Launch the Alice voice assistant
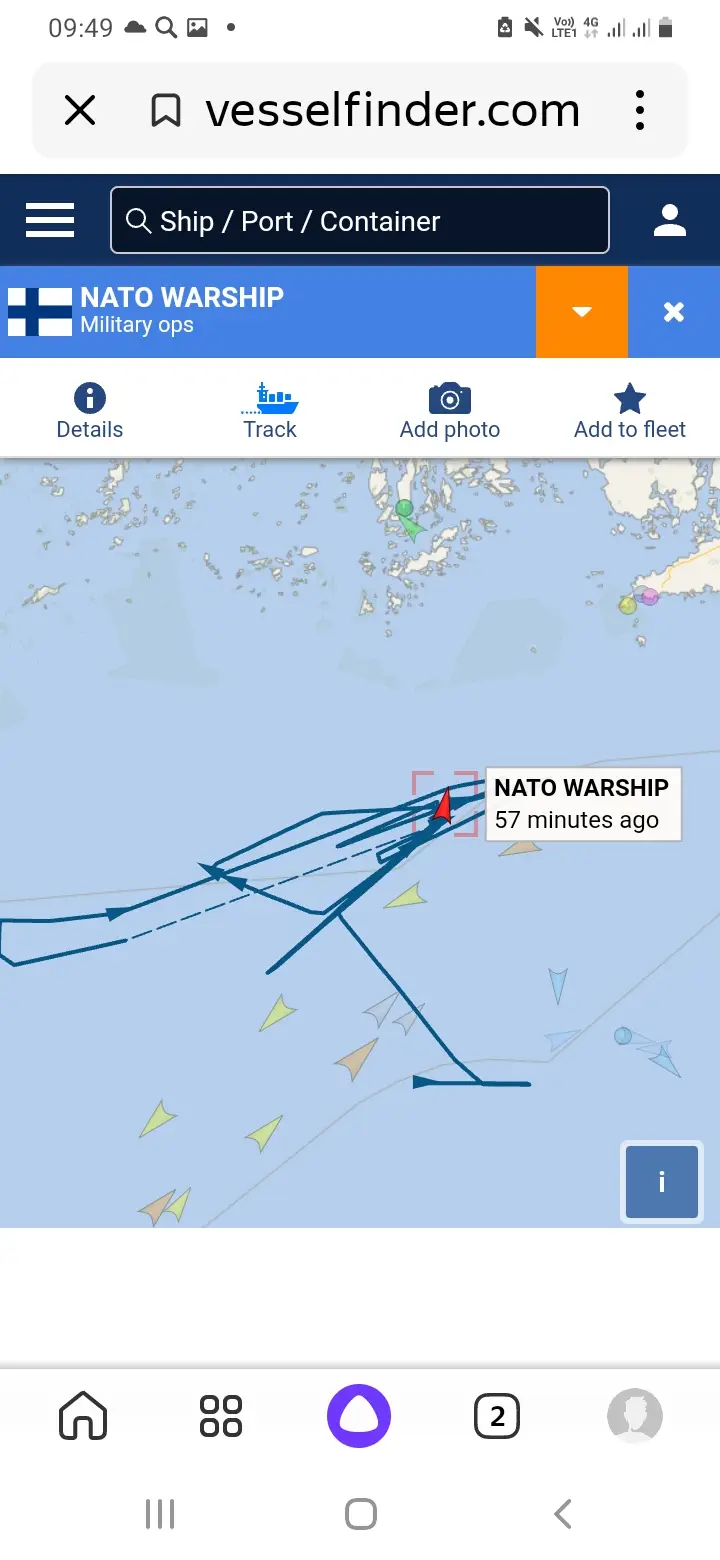The height and width of the screenshot is (1560, 720). coord(359,1416)
